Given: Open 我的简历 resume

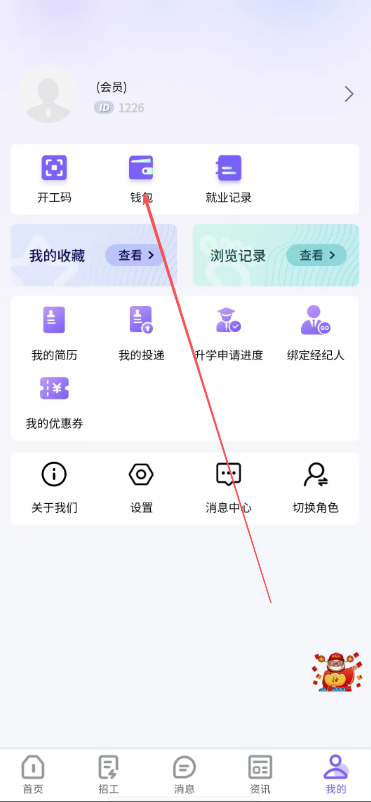Looking at the screenshot, I should pos(54,333).
